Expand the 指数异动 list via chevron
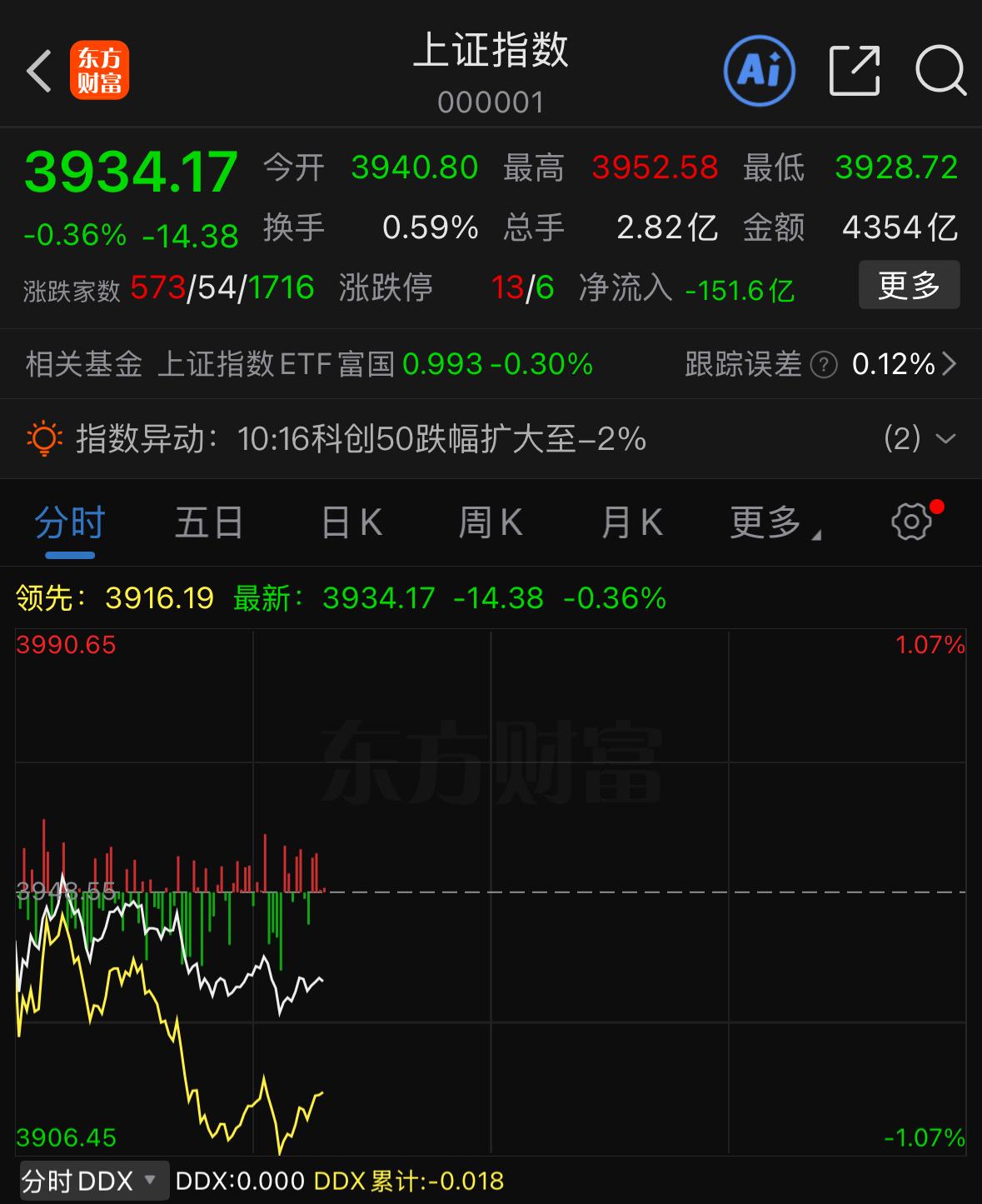This screenshot has width=982, height=1204. click(945, 439)
